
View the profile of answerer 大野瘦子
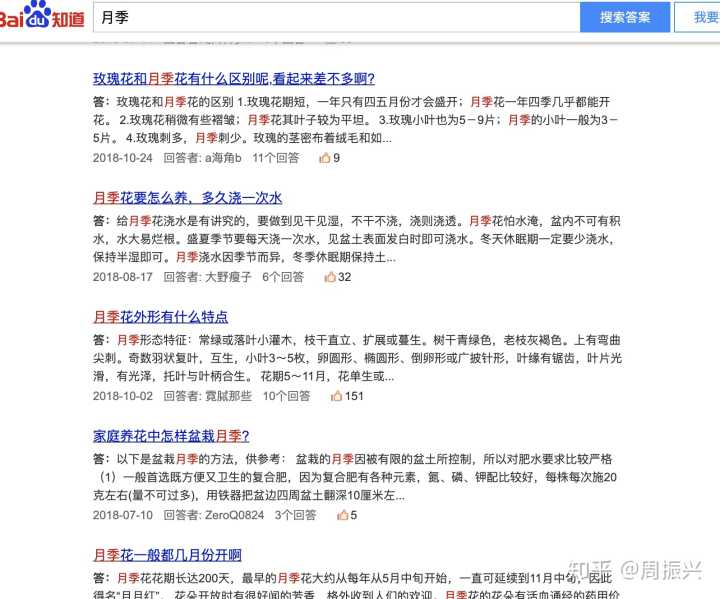coord(228,277)
